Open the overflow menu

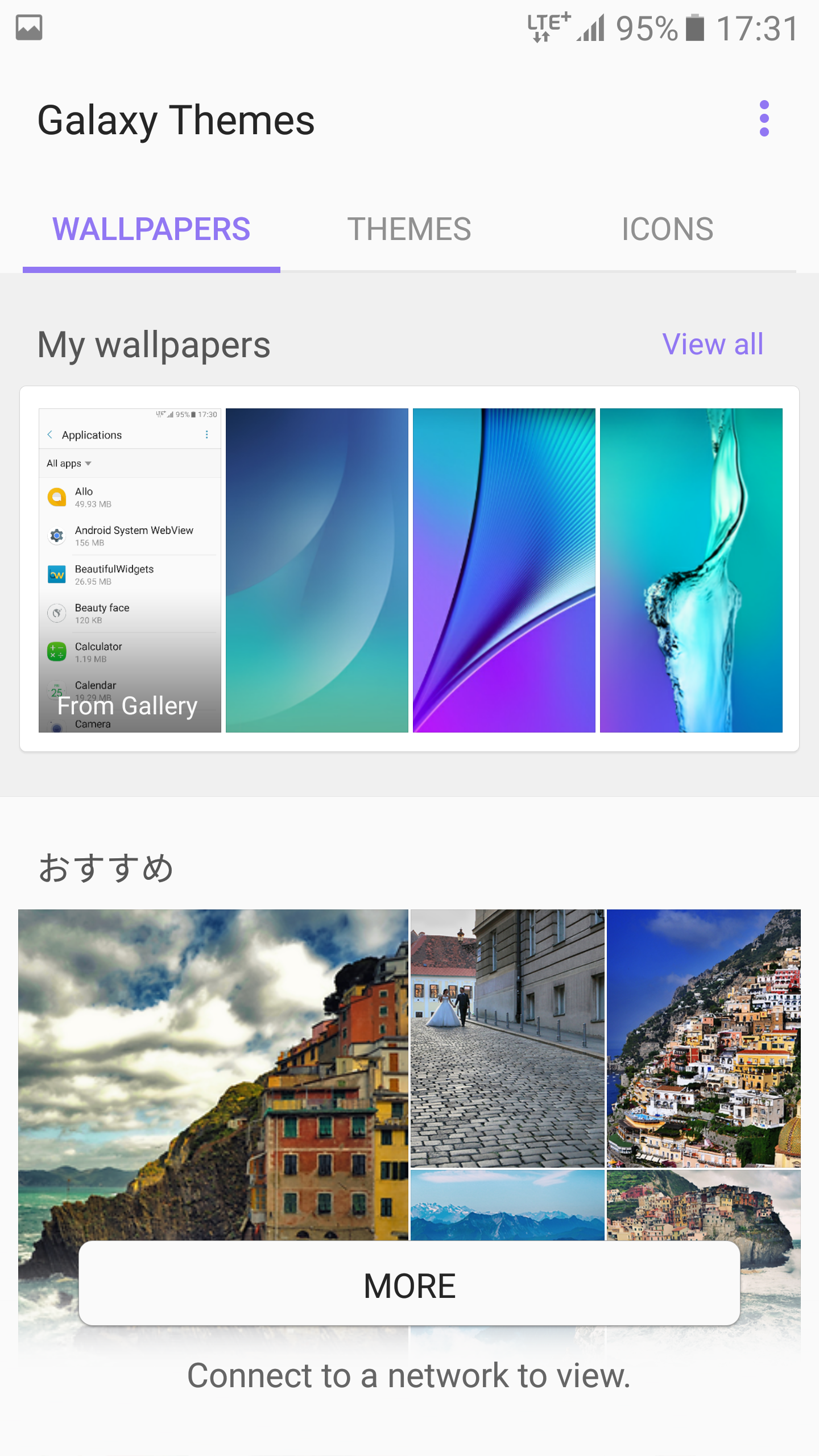764,119
